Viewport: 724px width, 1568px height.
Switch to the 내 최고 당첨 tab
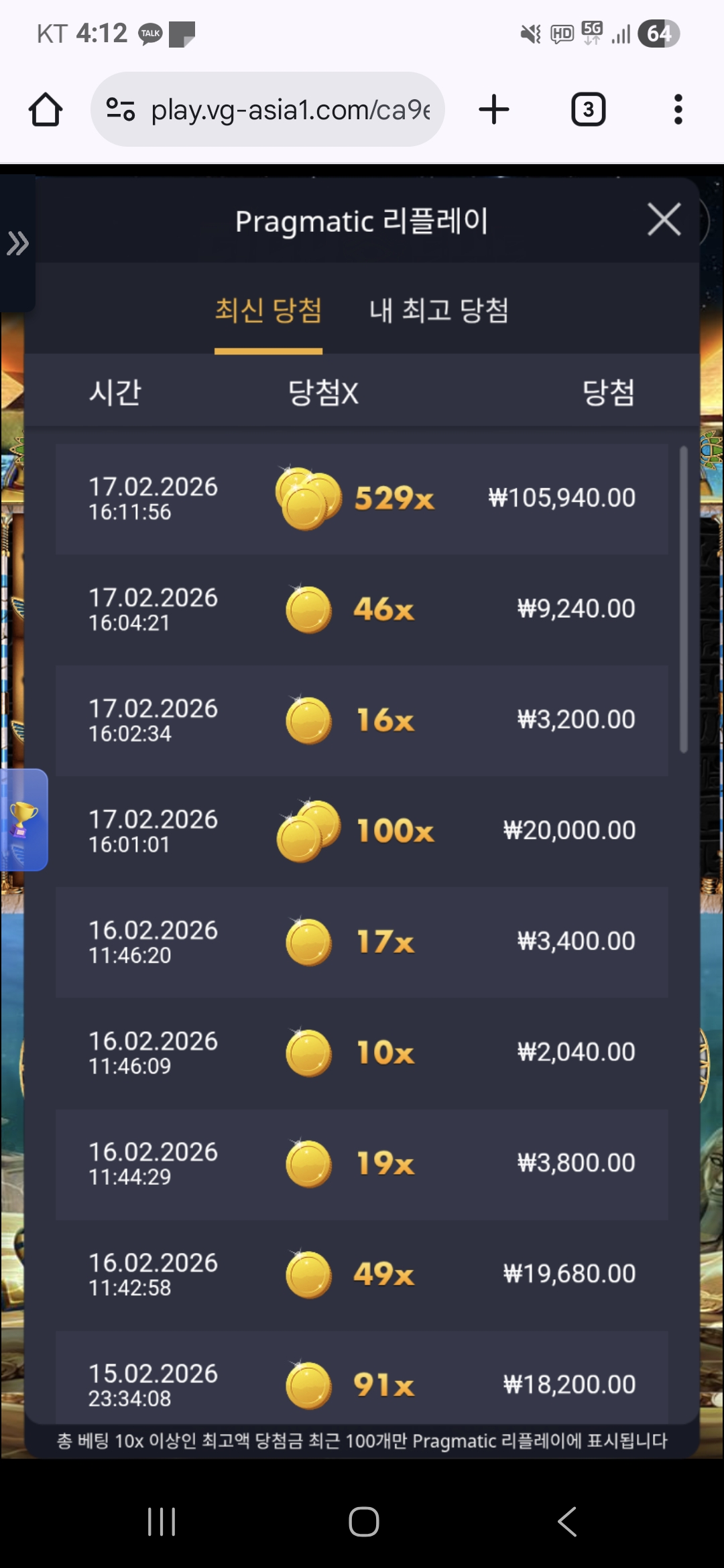click(x=438, y=311)
